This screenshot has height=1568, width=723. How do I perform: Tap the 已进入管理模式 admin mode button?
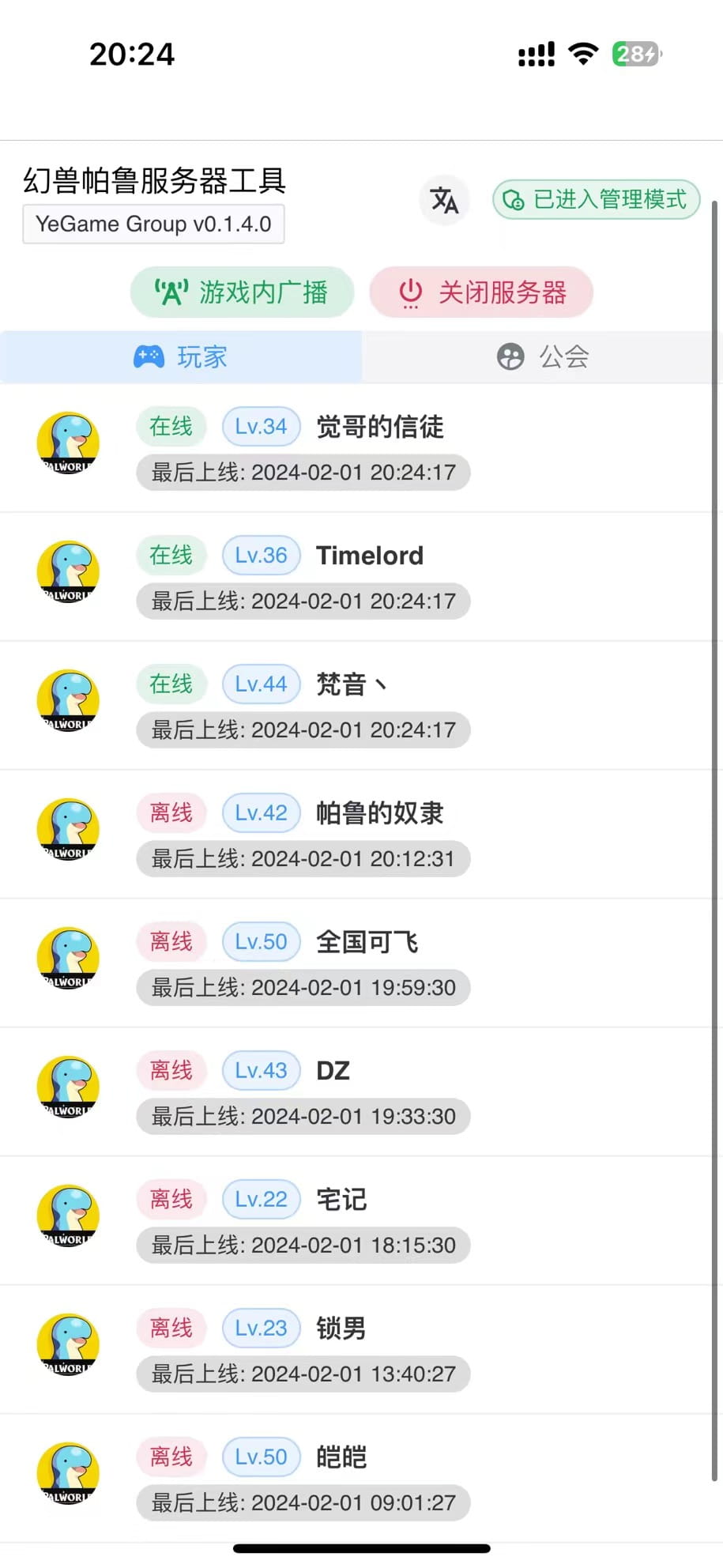point(596,199)
